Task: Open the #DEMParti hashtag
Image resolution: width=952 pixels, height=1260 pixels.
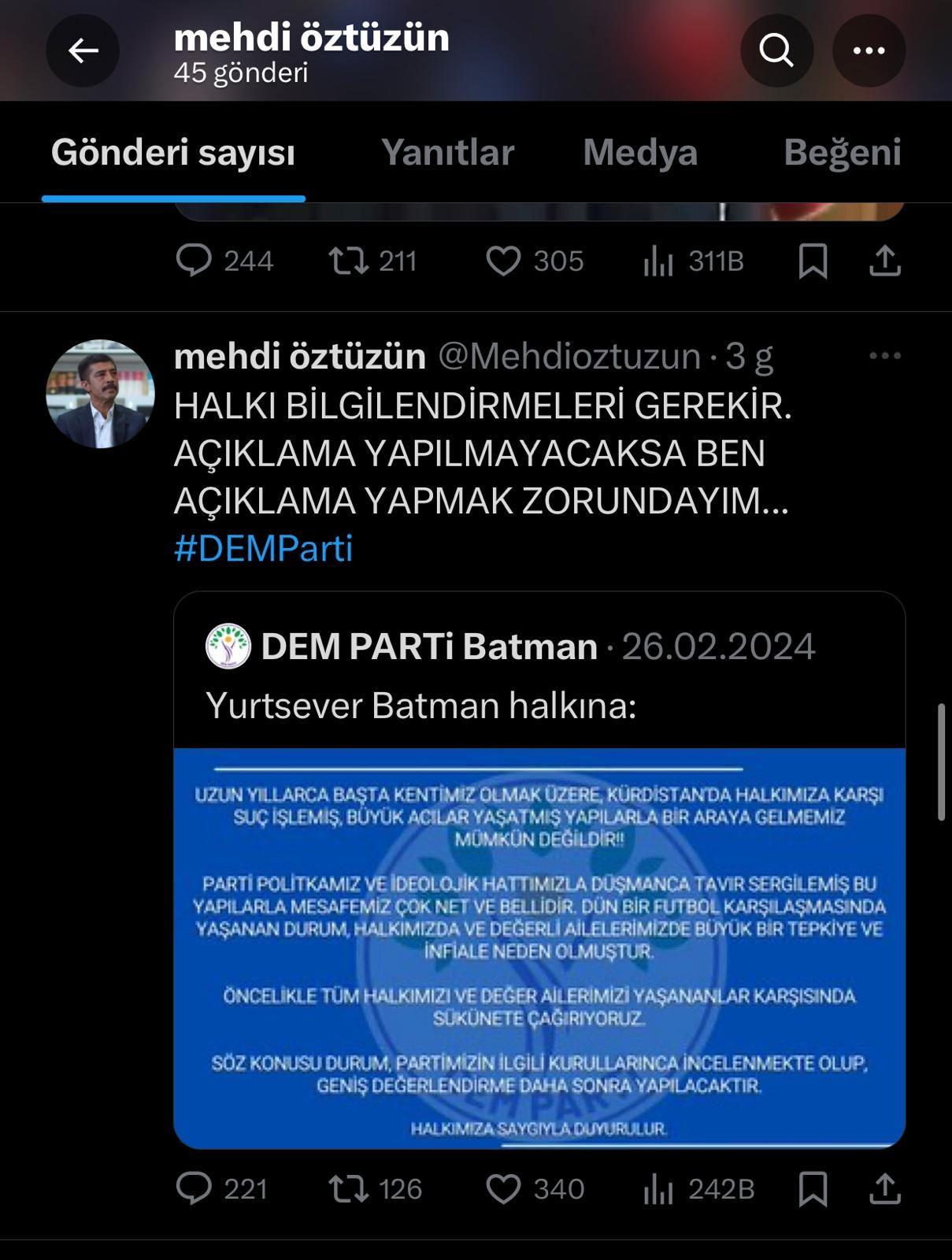Action: [x=263, y=548]
